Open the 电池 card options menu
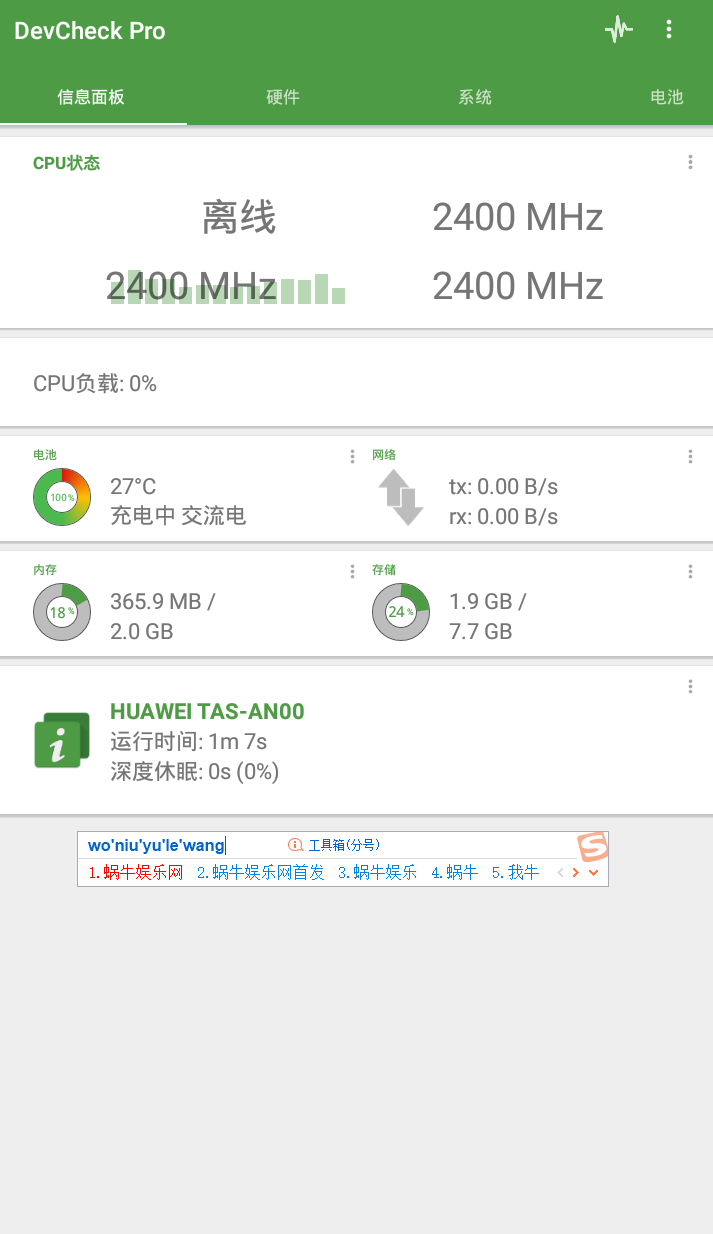The width and height of the screenshot is (713, 1234). tap(352, 456)
